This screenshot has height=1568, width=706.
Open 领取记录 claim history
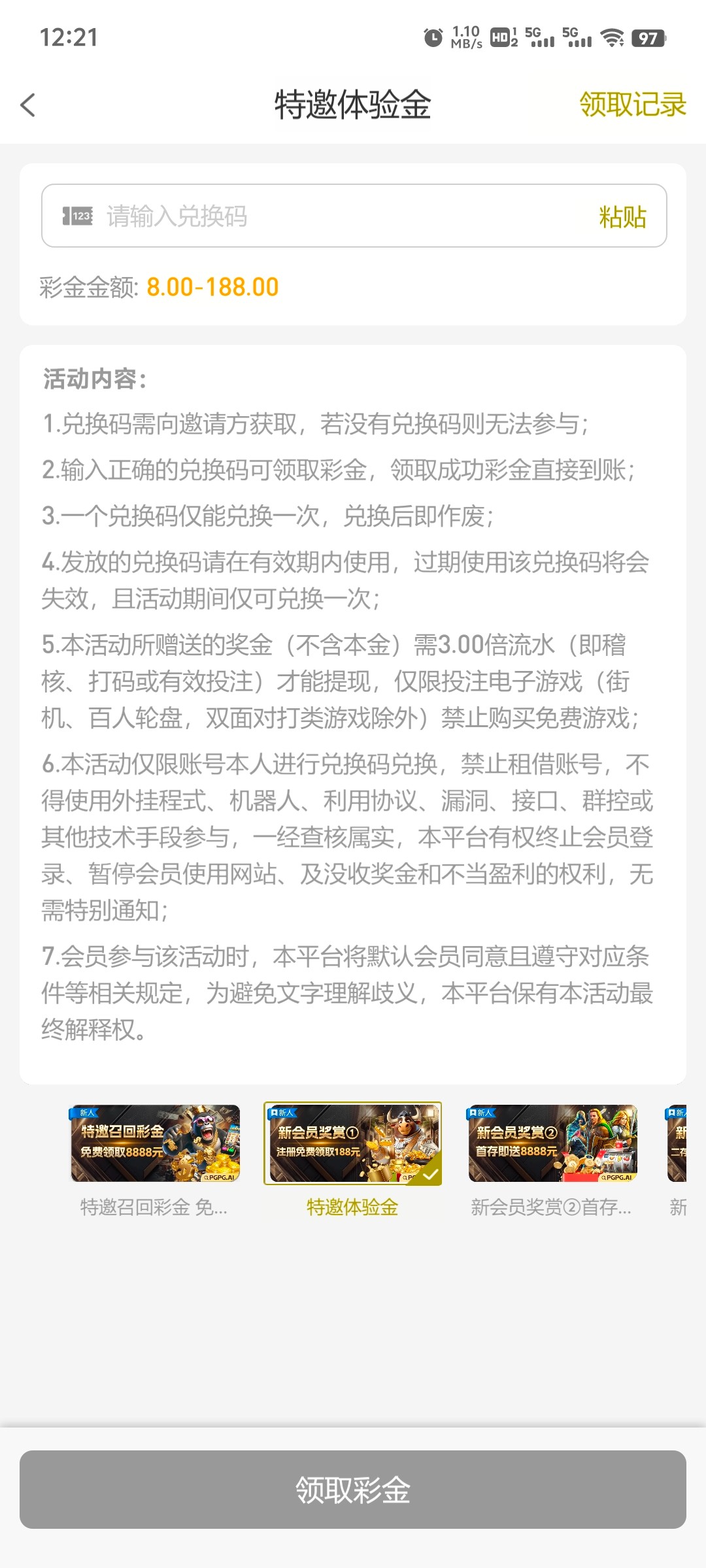coord(631,105)
